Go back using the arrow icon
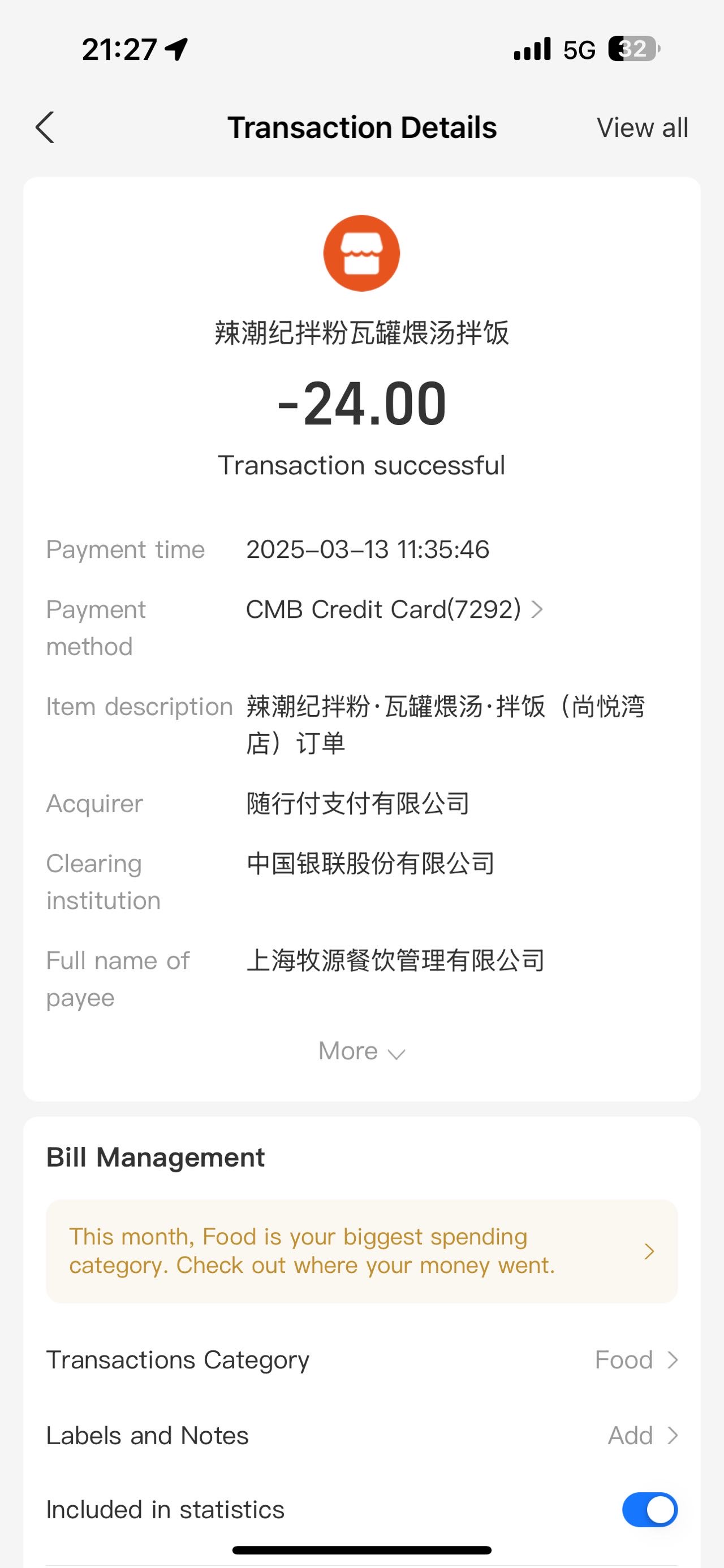Screen dimensions: 724x1568 click(x=45, y=128)
